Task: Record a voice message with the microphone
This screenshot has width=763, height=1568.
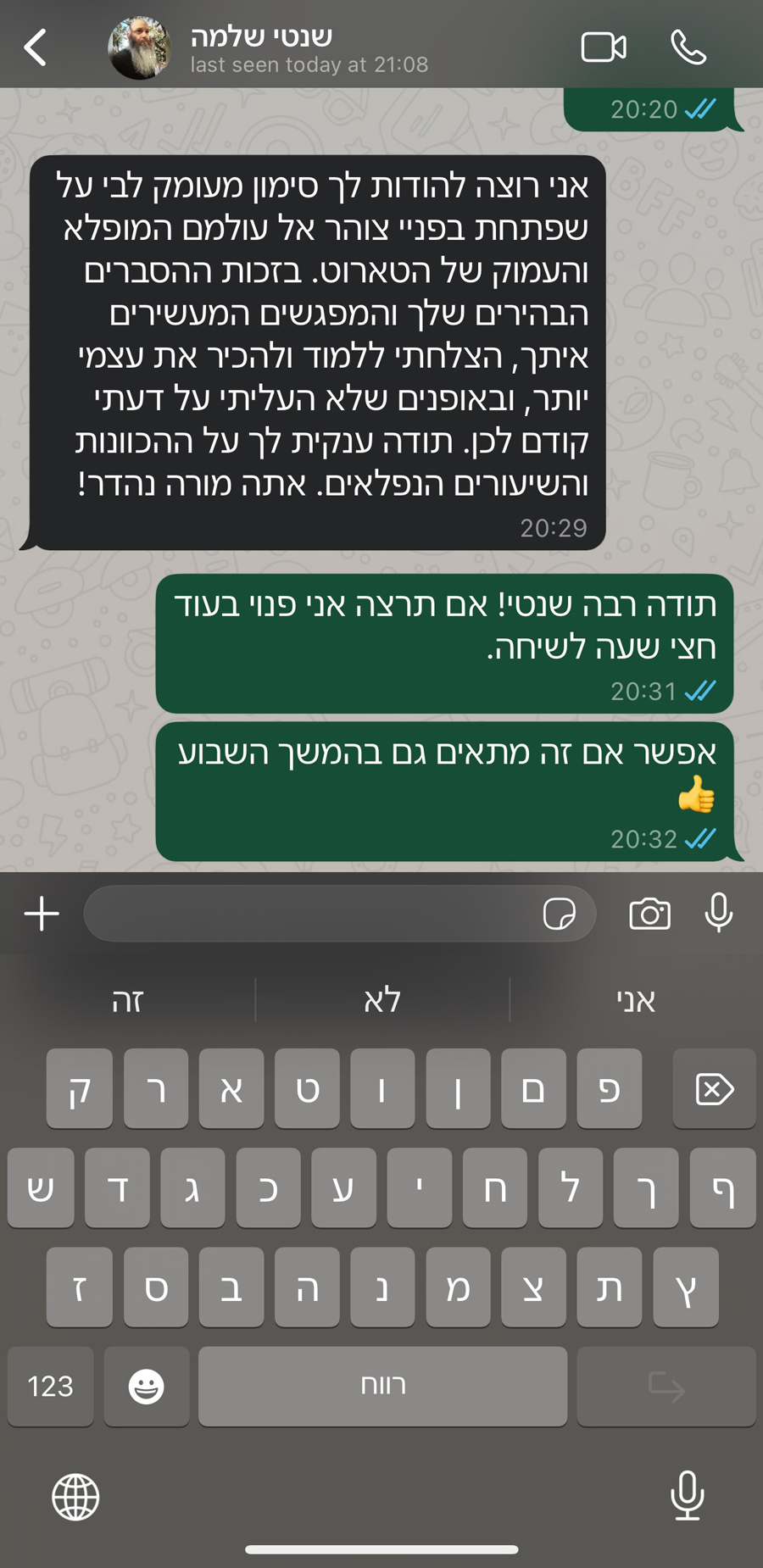Action: (x=719, y=914)
